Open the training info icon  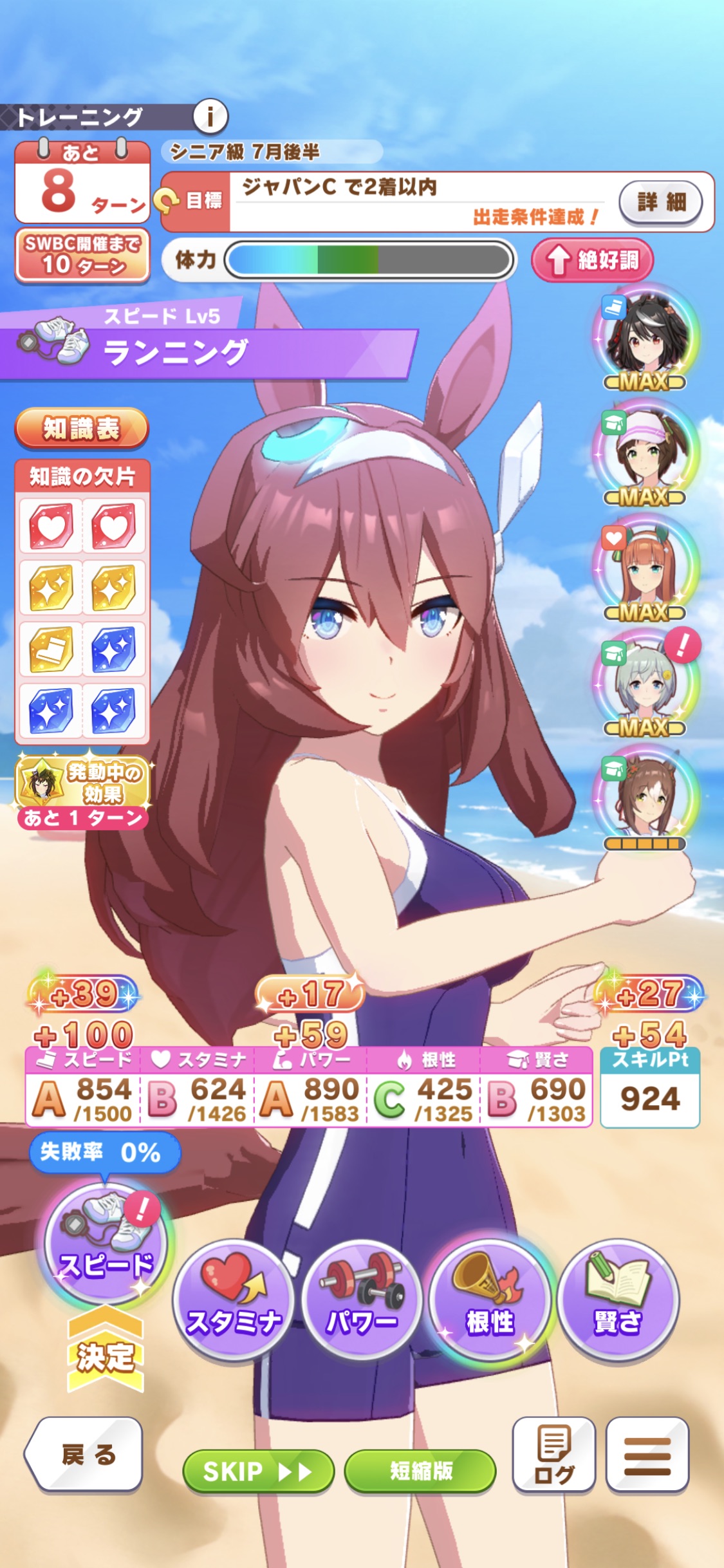tap(210, 117)
